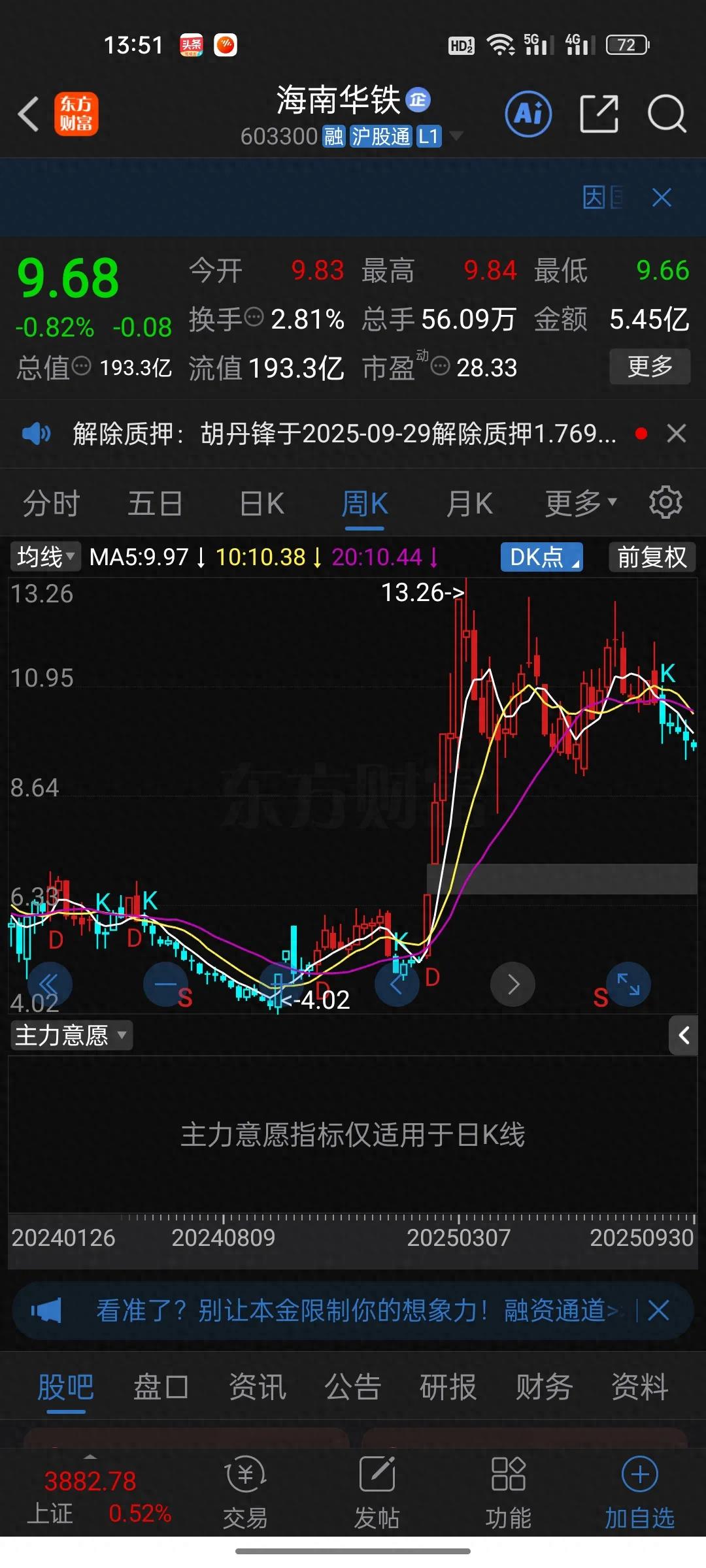Open the 均线 indicator dropdown
This screenshot has width=706, height=1568.
click(x=44, y=557)
